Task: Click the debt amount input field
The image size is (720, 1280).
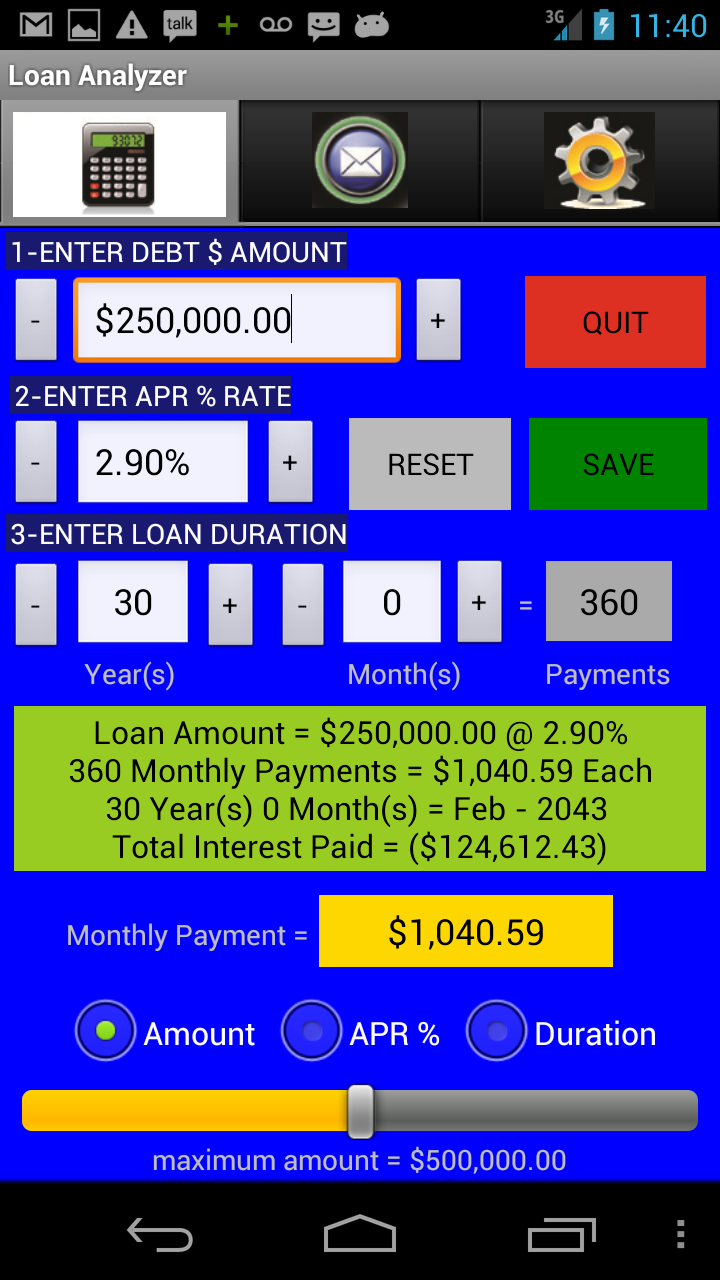Action: (x=237, y=320)
